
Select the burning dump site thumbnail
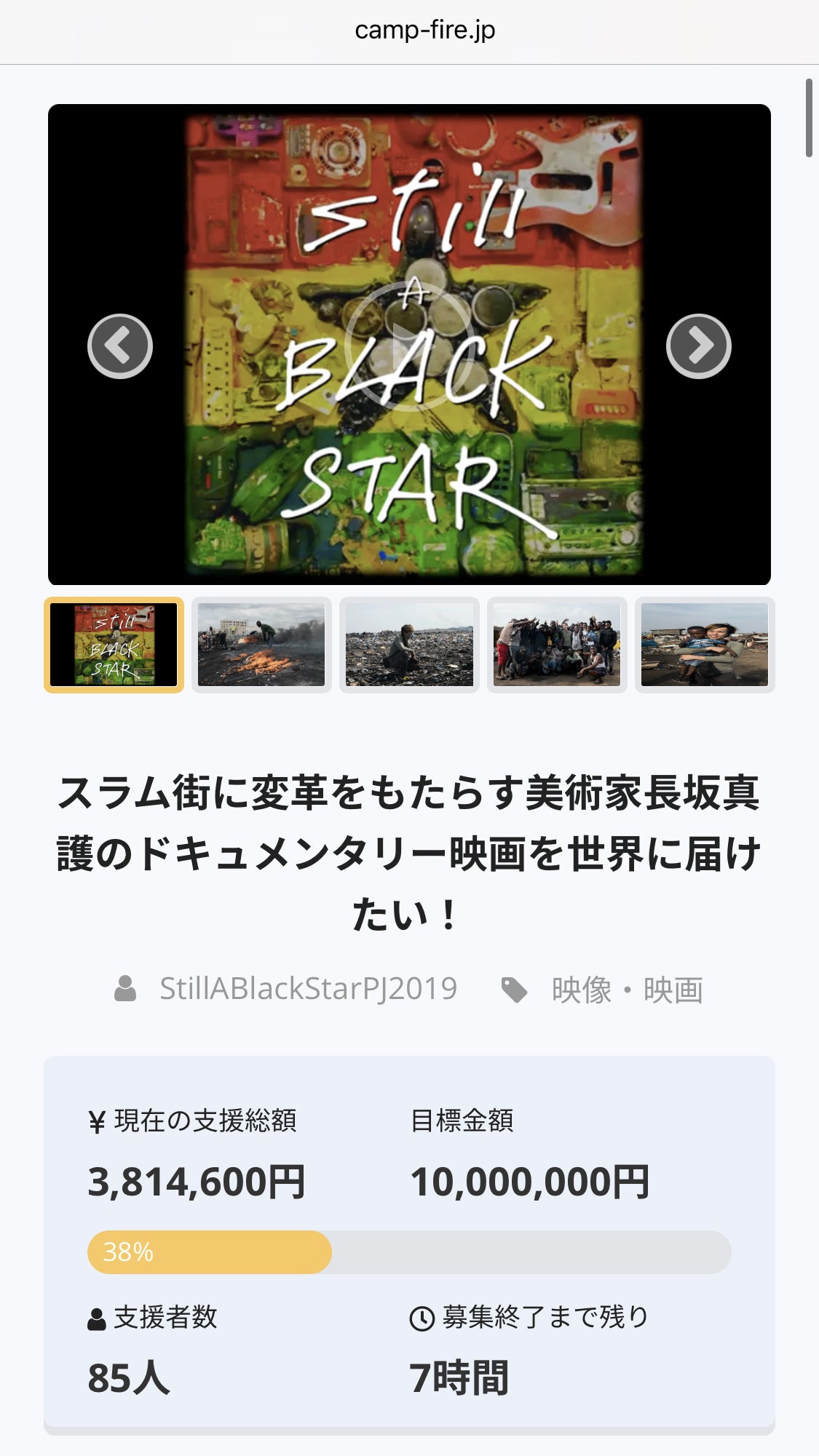click(261, 645)
